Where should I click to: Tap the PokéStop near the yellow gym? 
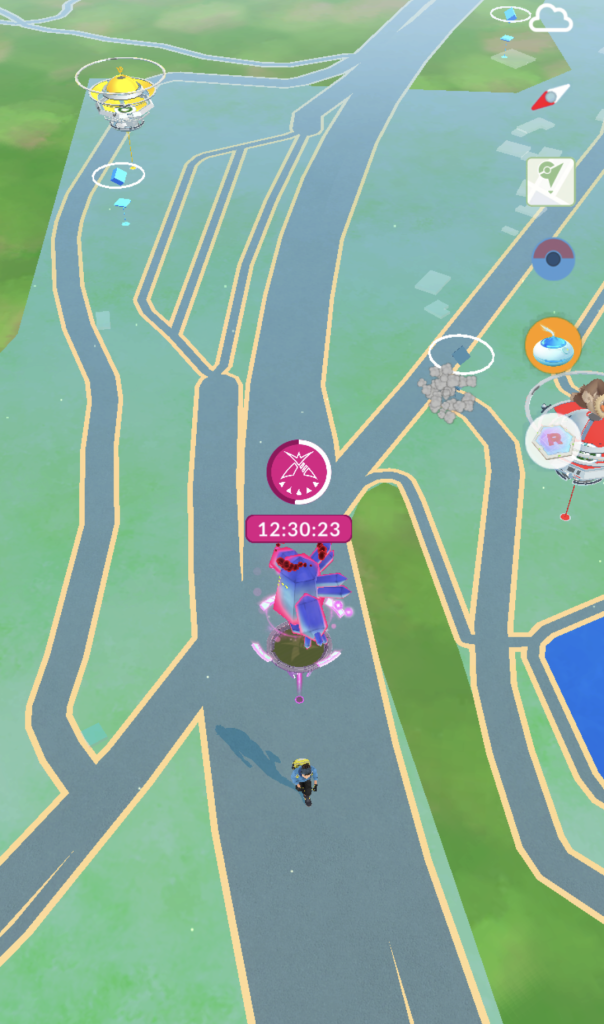119,176
